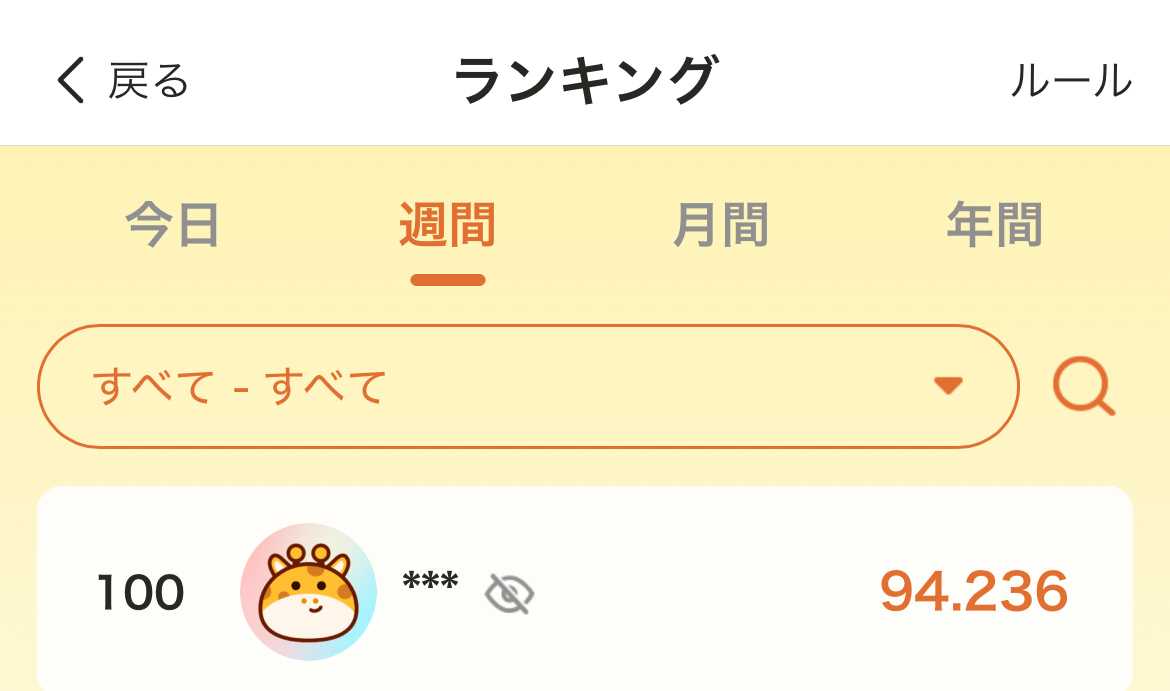Go back using the 戻る button
The height and width of the screenshot is (691, 1170).
pos(123,80)
